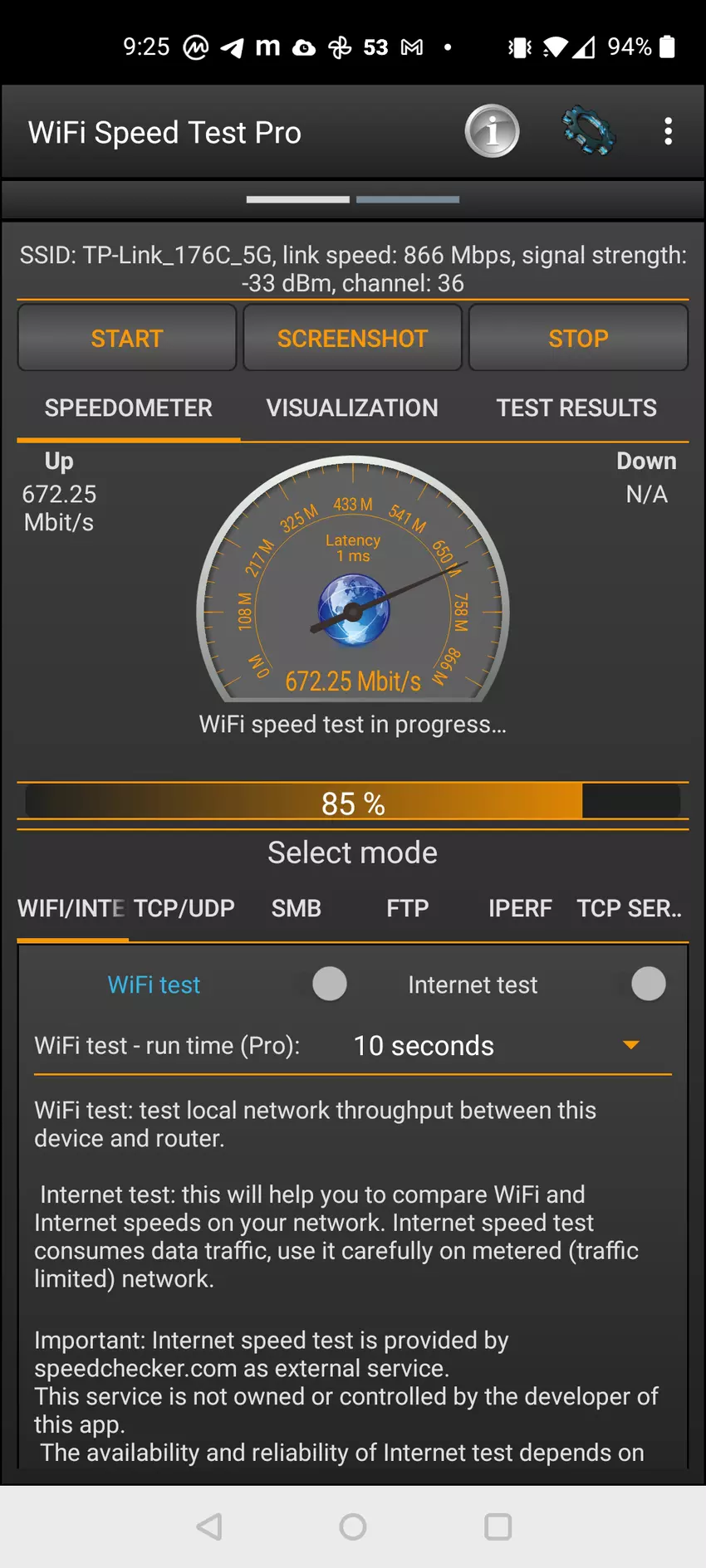Viewport: 706px width, 1568px height.
Task: Open the TEST RESULTS tab
Action: click(576, 408)
